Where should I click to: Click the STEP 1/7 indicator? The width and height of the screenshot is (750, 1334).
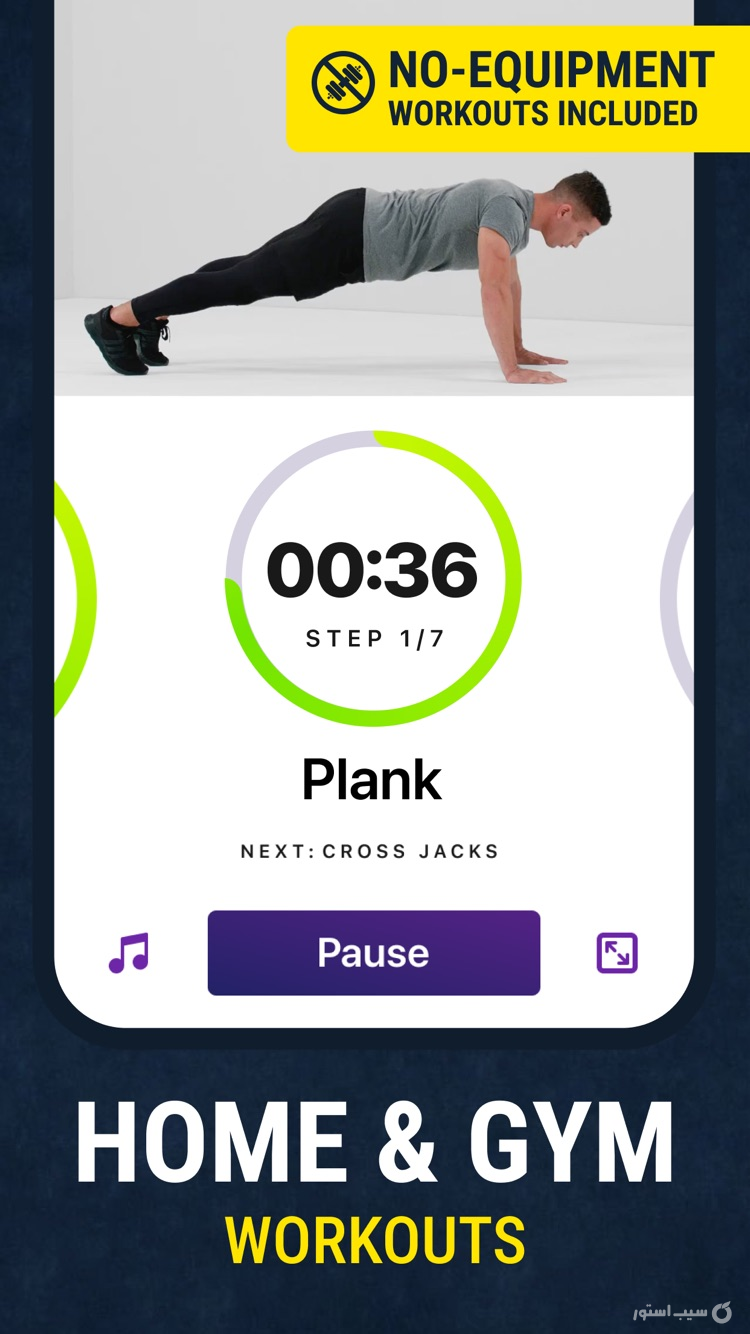click(x=373, y=638)
